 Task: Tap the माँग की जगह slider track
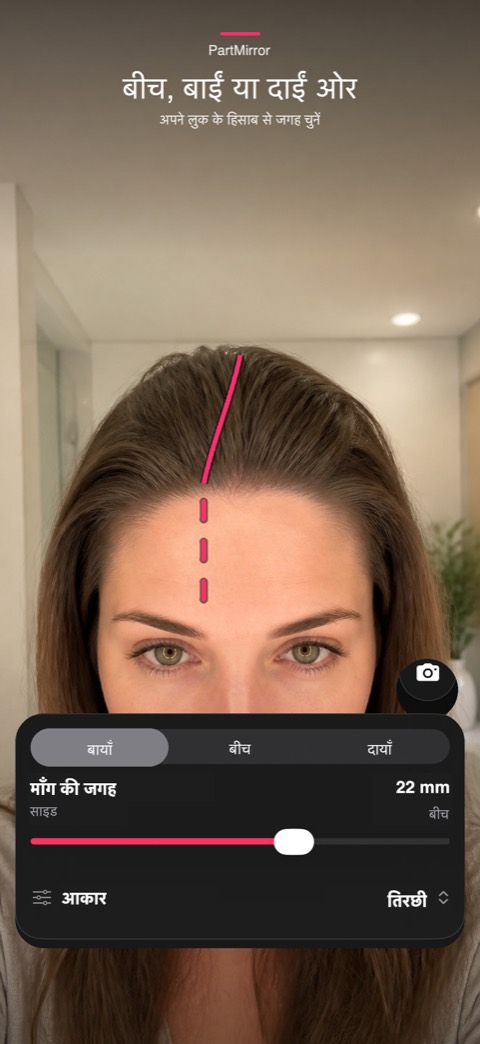(x=240, y=842)
